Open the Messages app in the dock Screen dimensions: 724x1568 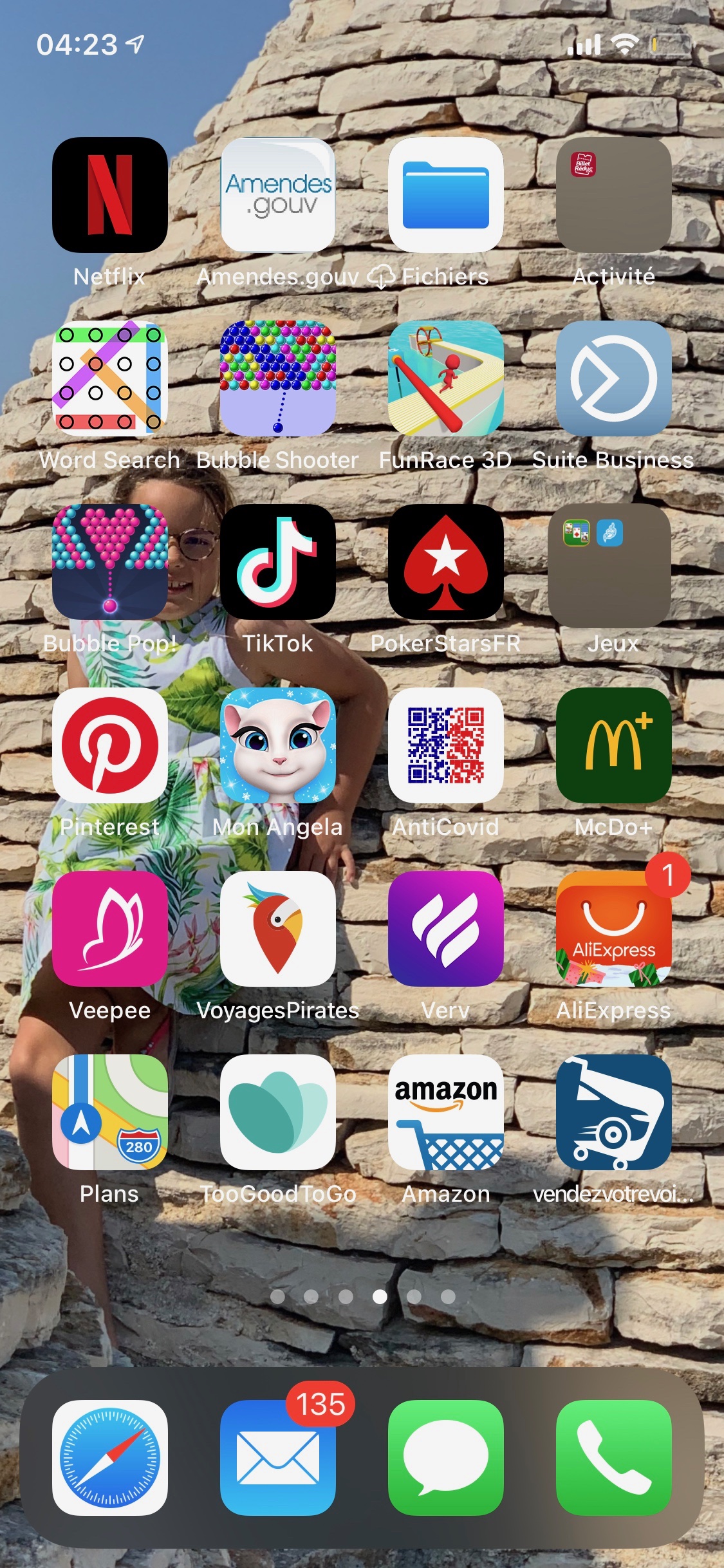(x=445, y=1457)
